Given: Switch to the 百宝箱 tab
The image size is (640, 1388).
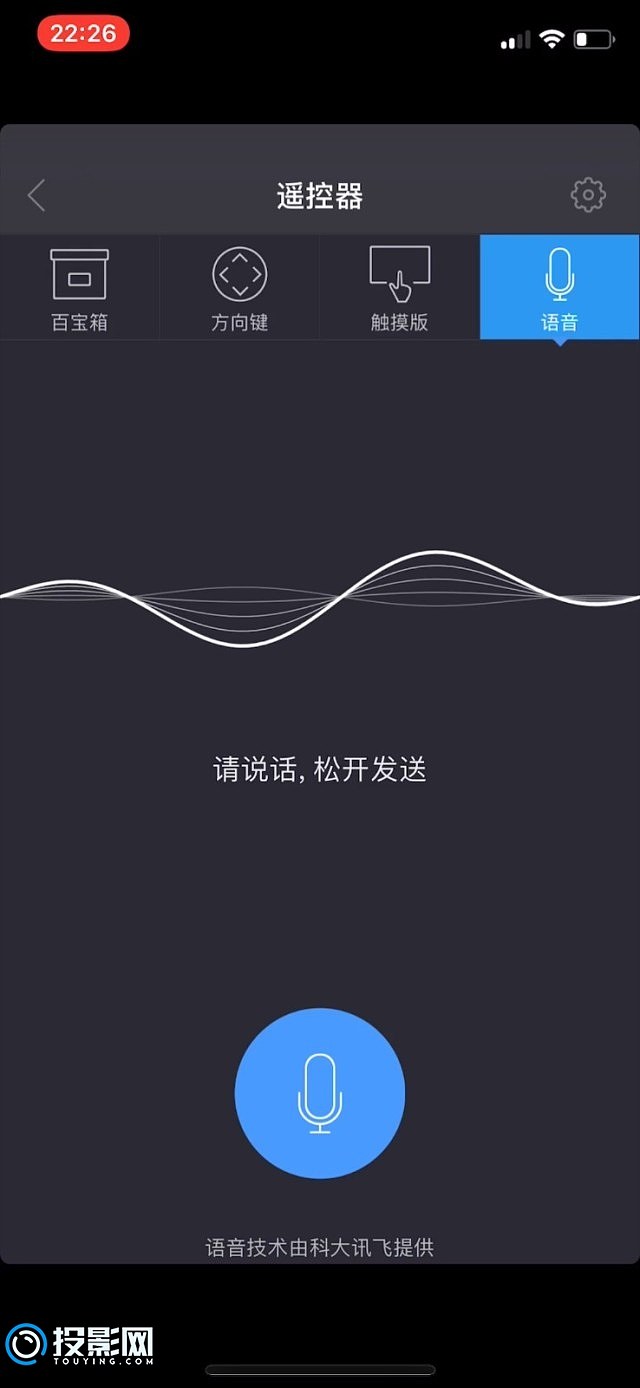Looking at the screenshot, I should point(80,287).
